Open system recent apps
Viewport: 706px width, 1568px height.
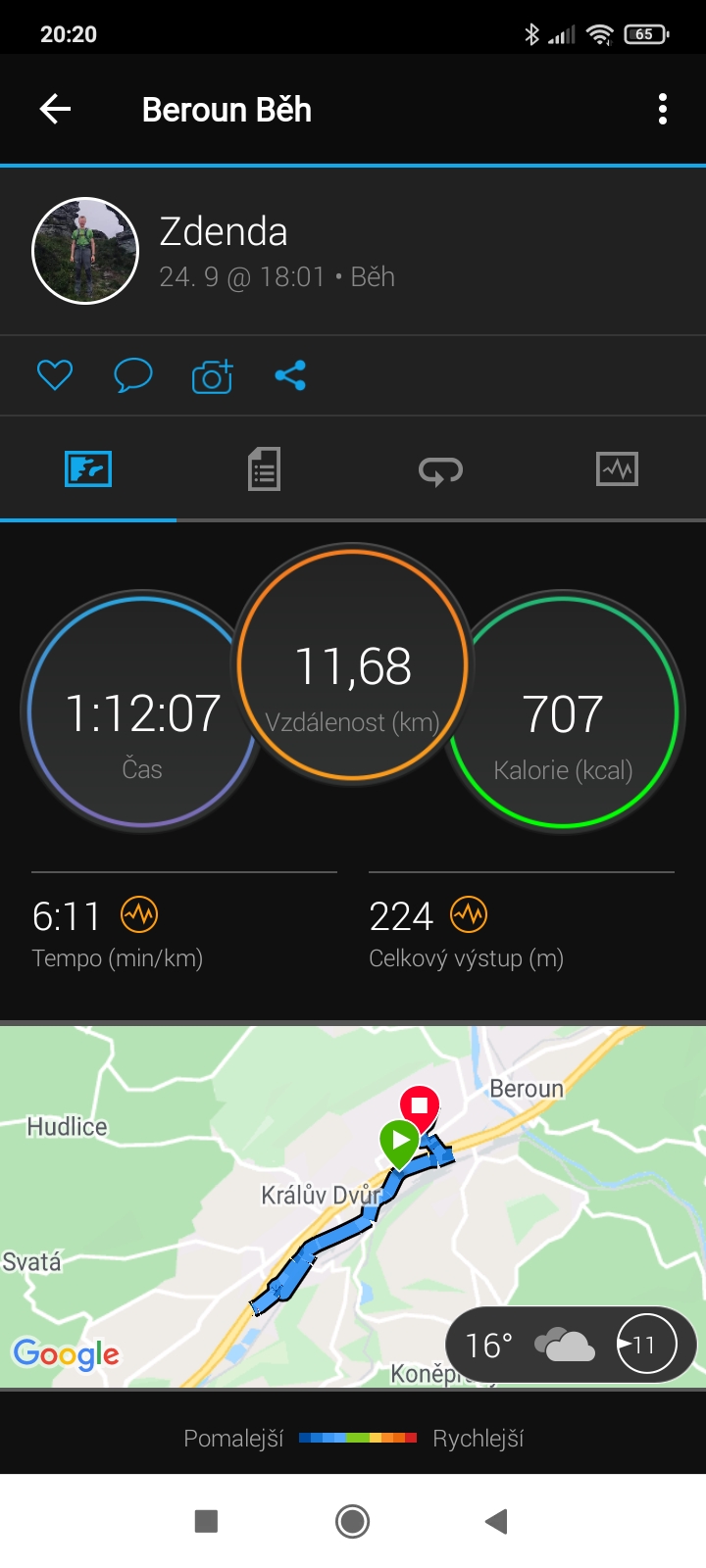(x=206, y=1521)
